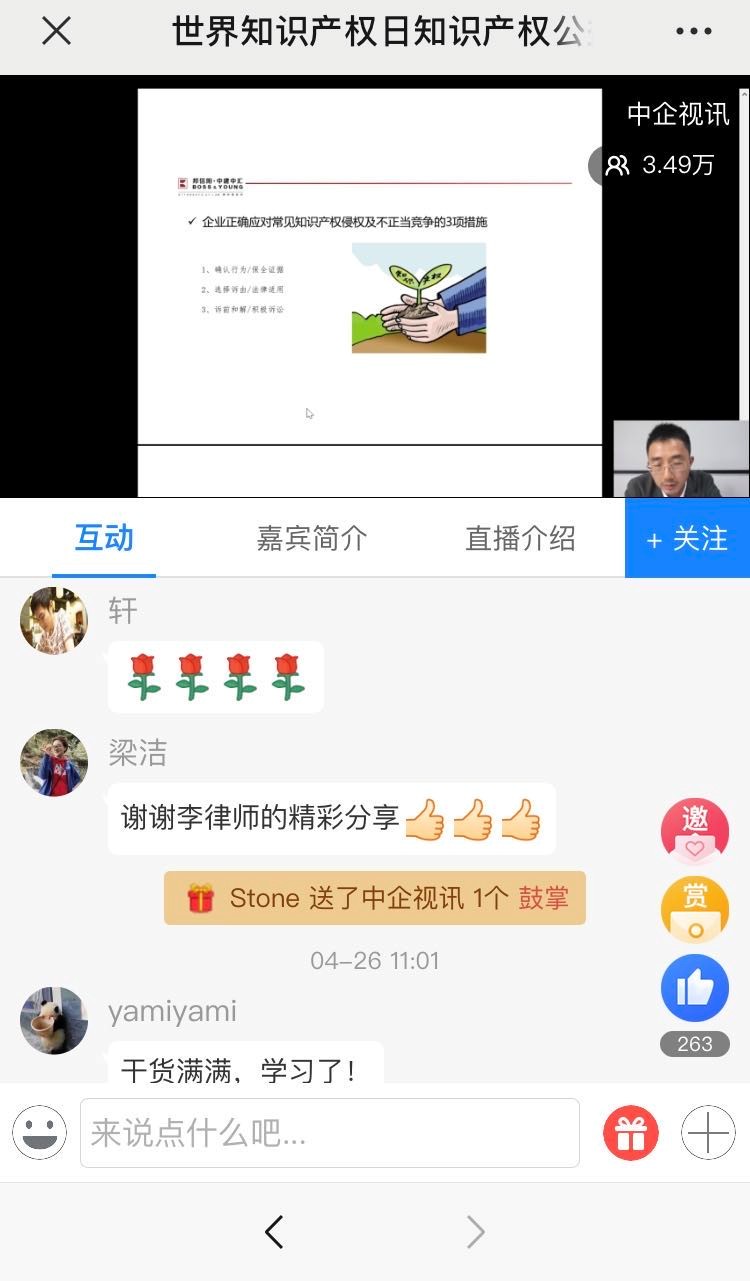The image size is (750, 1281).
Task: Like the live stream with thumbs-up
Action: click(x=694, y=988)
